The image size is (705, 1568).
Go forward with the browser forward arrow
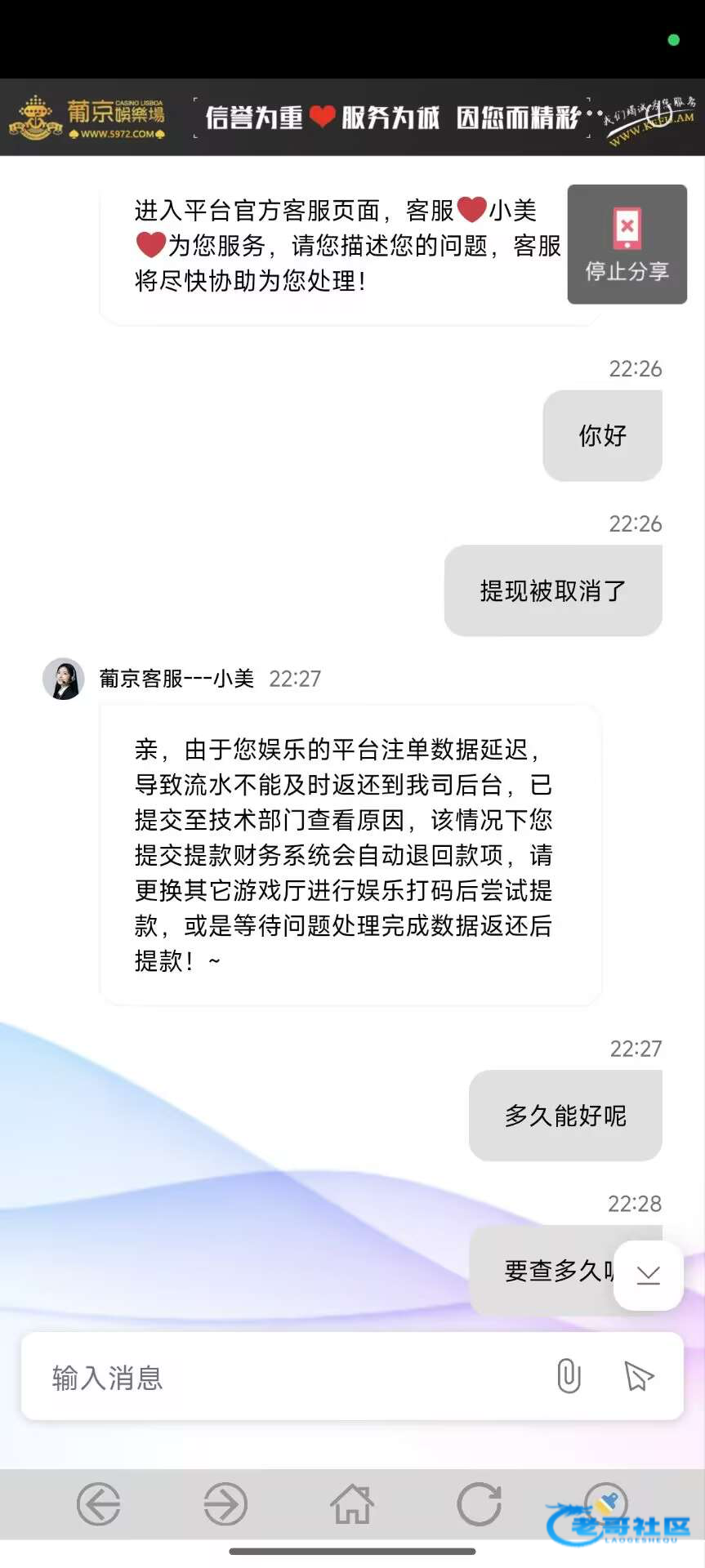[x=225, y=1504]
